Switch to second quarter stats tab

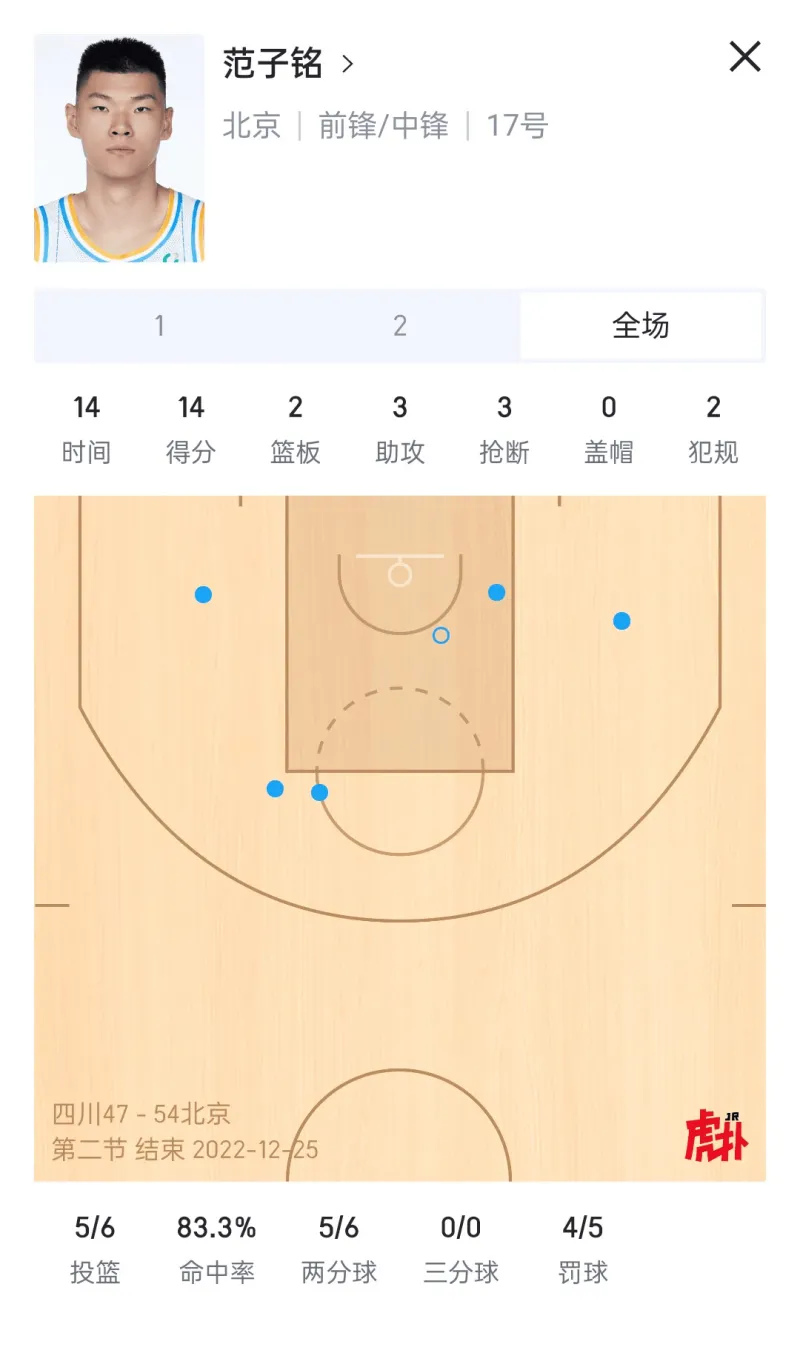(400, 326)
